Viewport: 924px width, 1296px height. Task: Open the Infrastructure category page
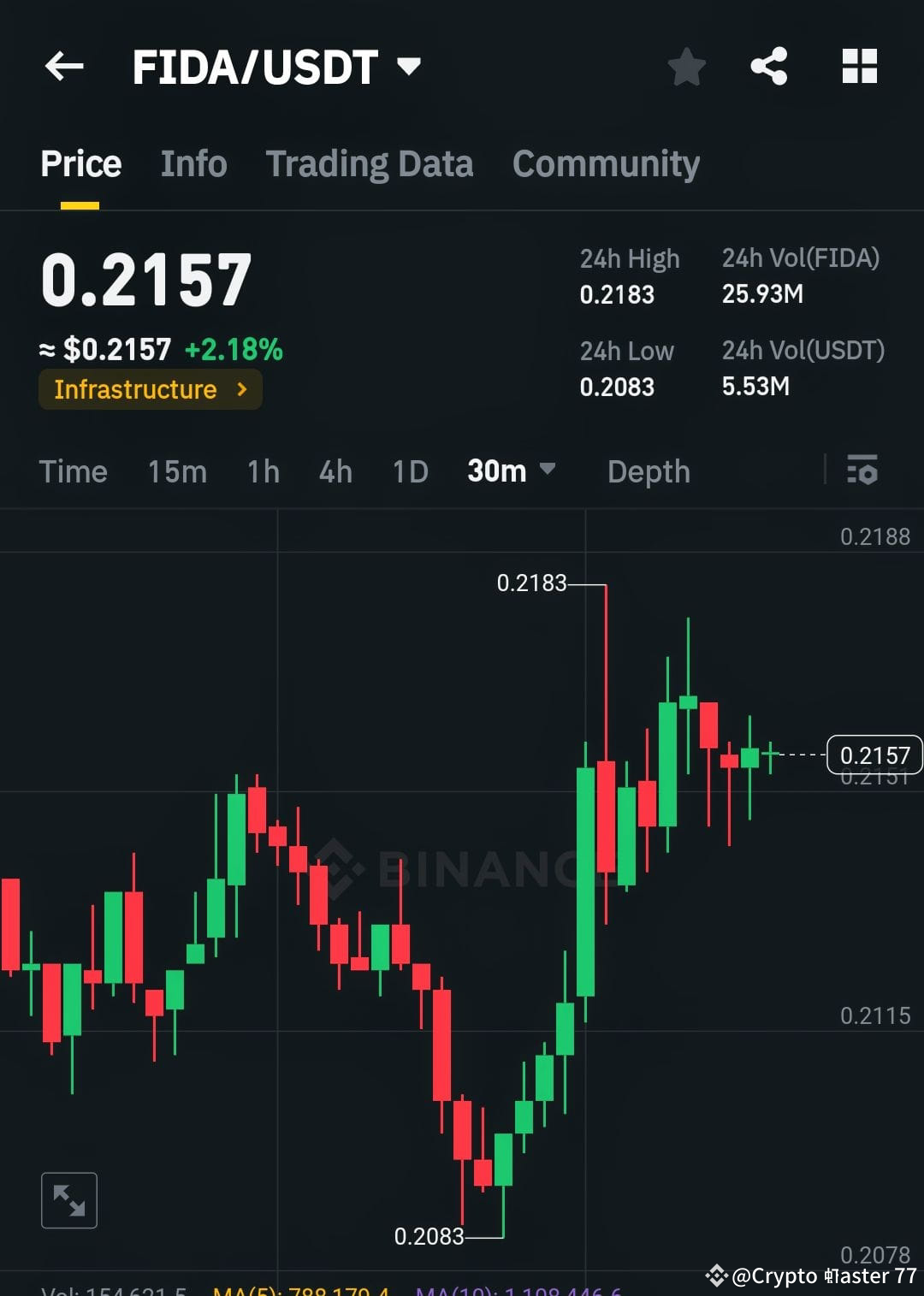coord(150,389)
